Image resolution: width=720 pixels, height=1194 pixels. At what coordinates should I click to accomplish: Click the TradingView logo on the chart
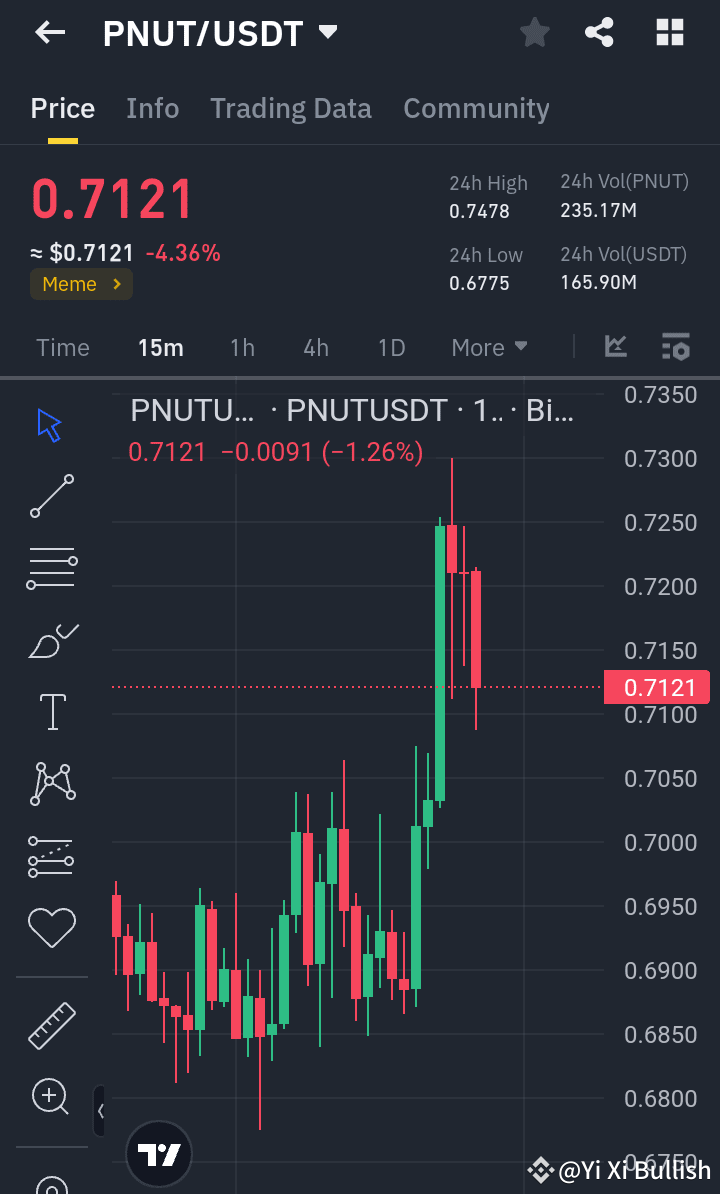[159, 1152]
